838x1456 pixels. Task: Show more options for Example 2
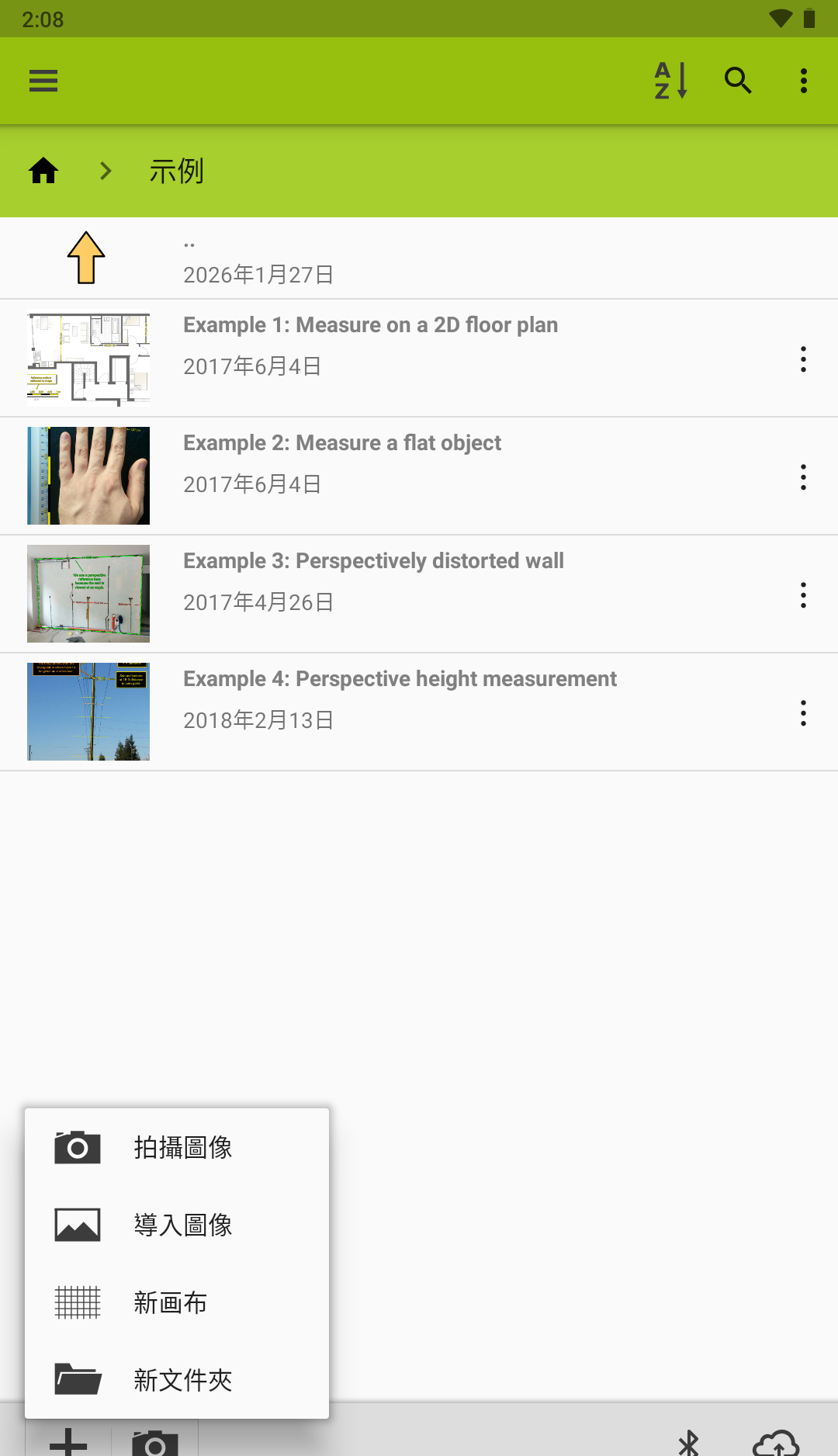pos(803,477)
